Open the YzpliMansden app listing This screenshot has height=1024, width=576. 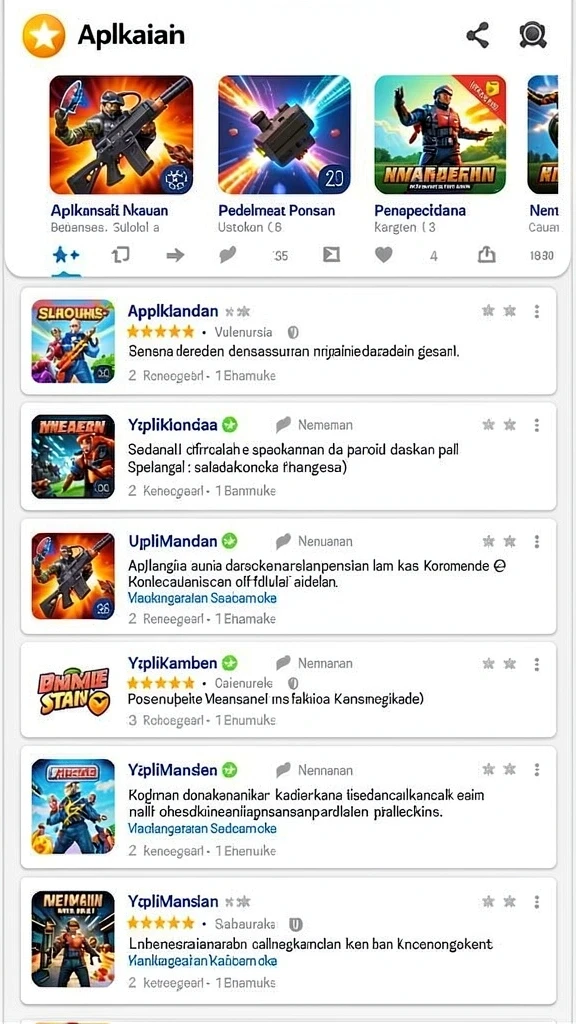[288, 807]
